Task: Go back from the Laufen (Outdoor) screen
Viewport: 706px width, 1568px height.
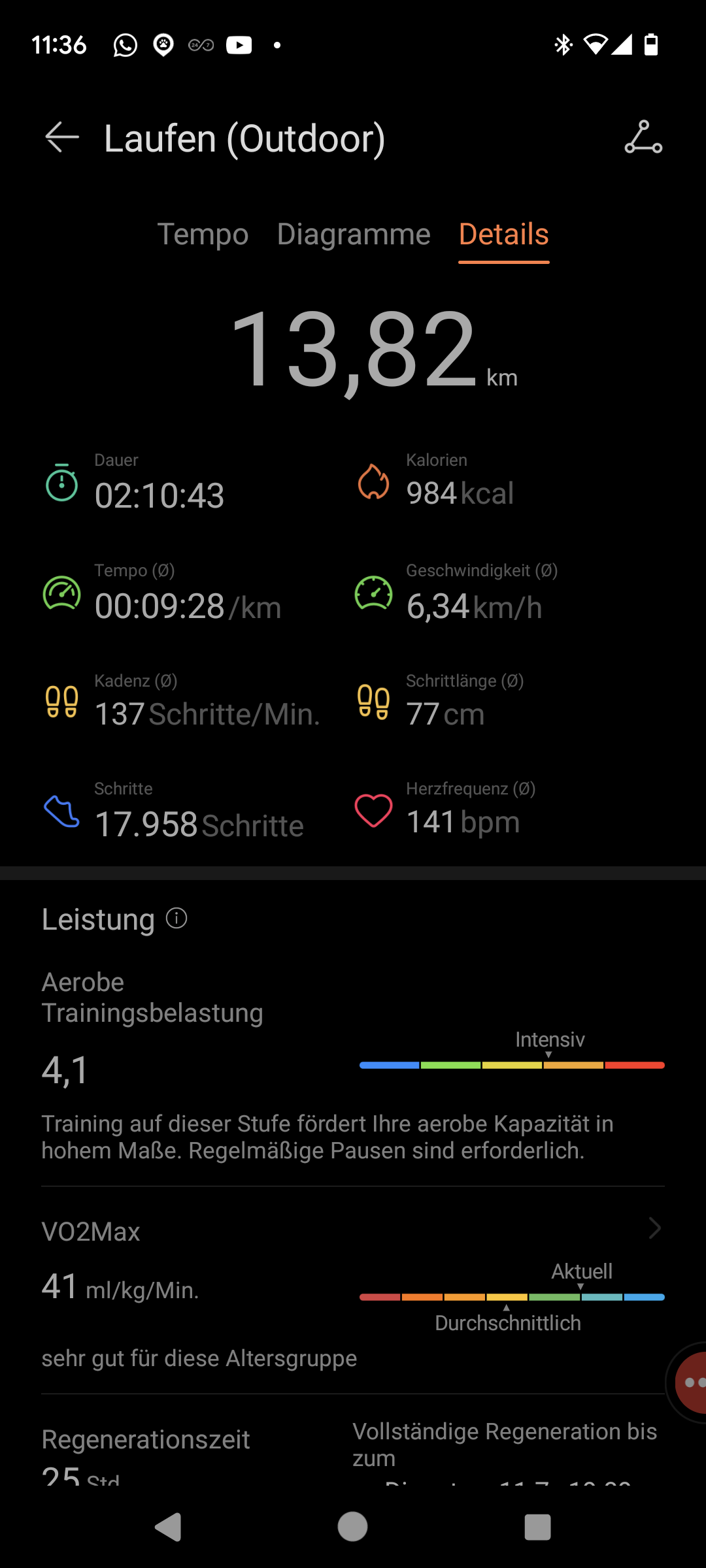Action: (62, 138)
